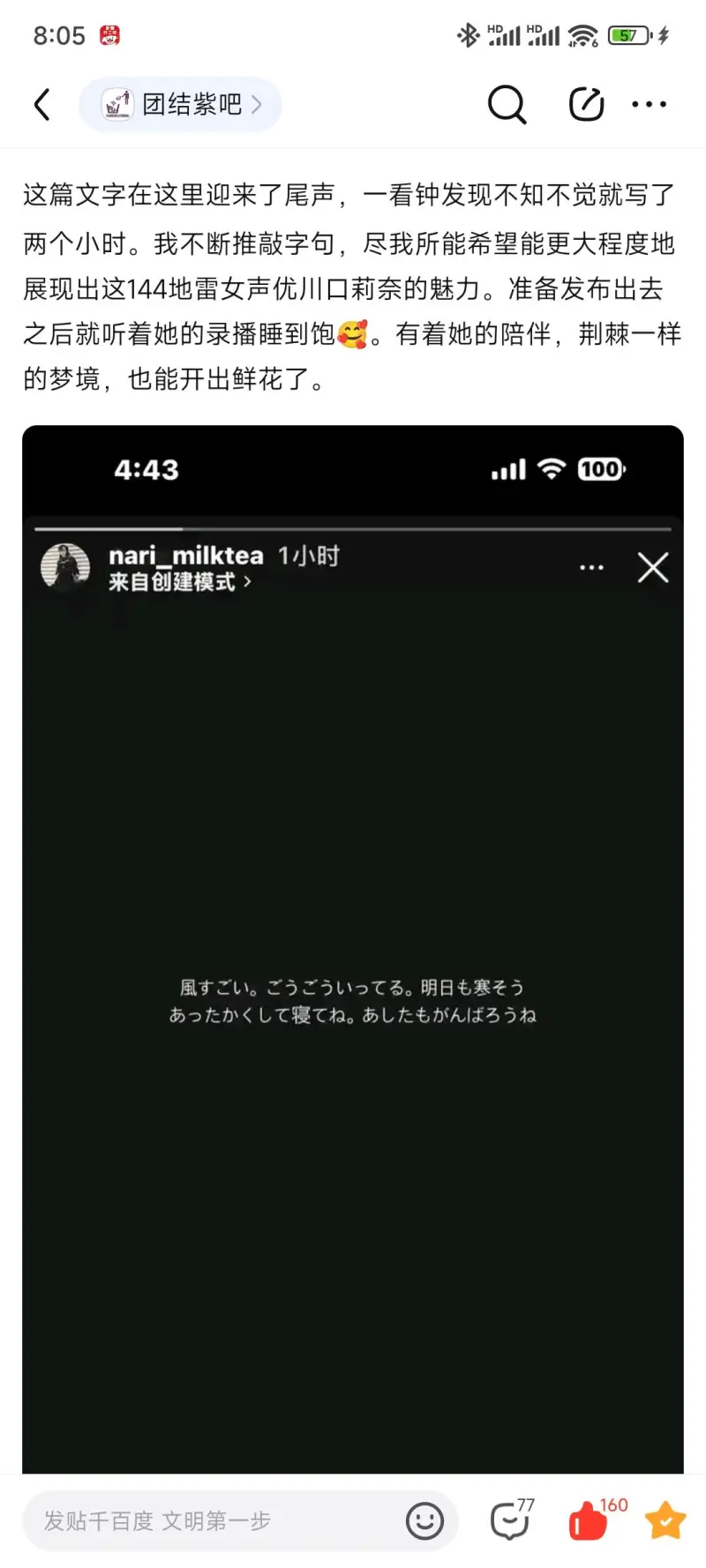Open search in the top bar
Image resolution: width=706 pixels, height=1568 pixels.
pyautogui.click(x=507, y=105)
